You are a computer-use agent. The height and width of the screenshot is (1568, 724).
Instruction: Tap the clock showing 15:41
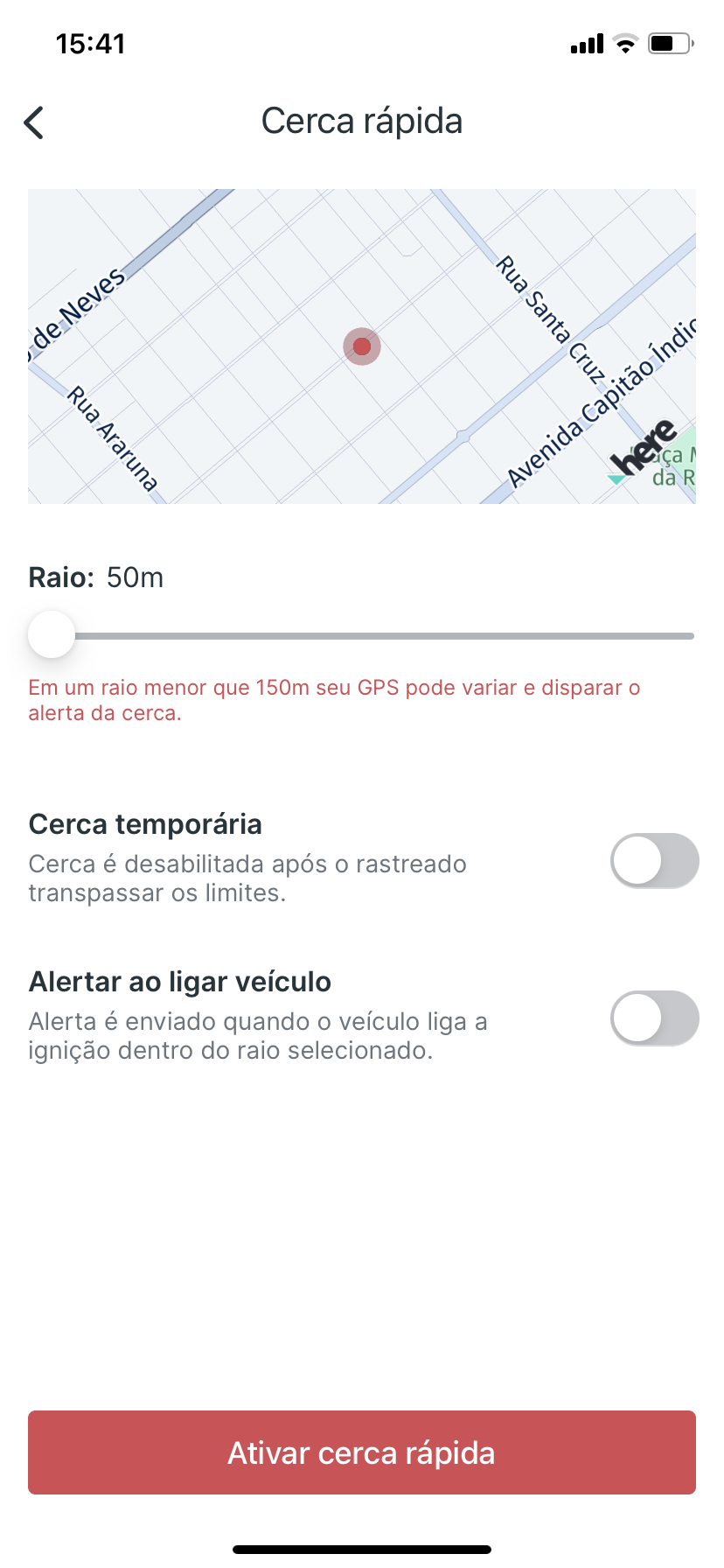tap(90, 42)
